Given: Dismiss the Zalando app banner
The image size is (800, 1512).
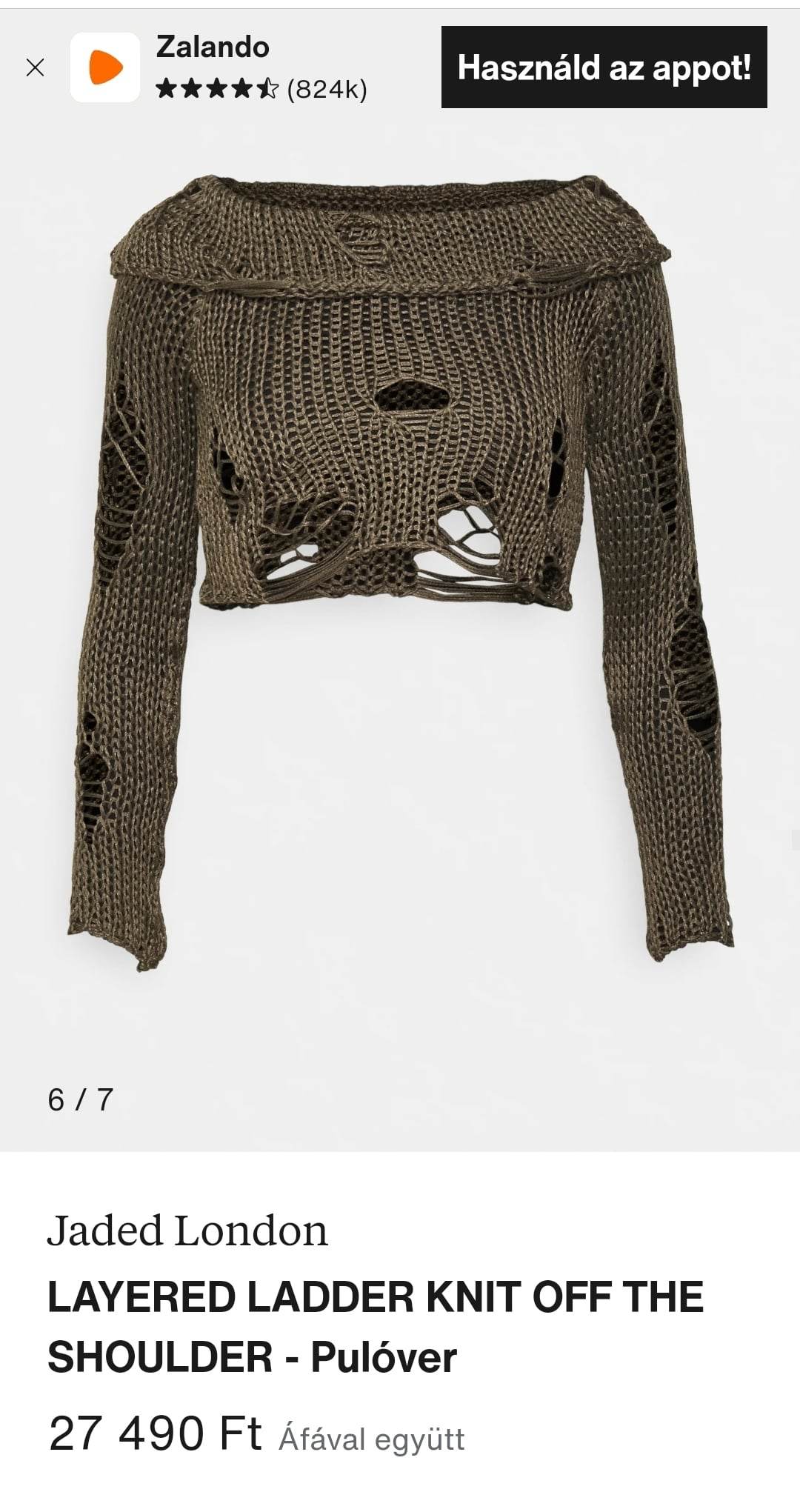Looking at the screenshot, I should pyautogui.click(x=35, y=68).
